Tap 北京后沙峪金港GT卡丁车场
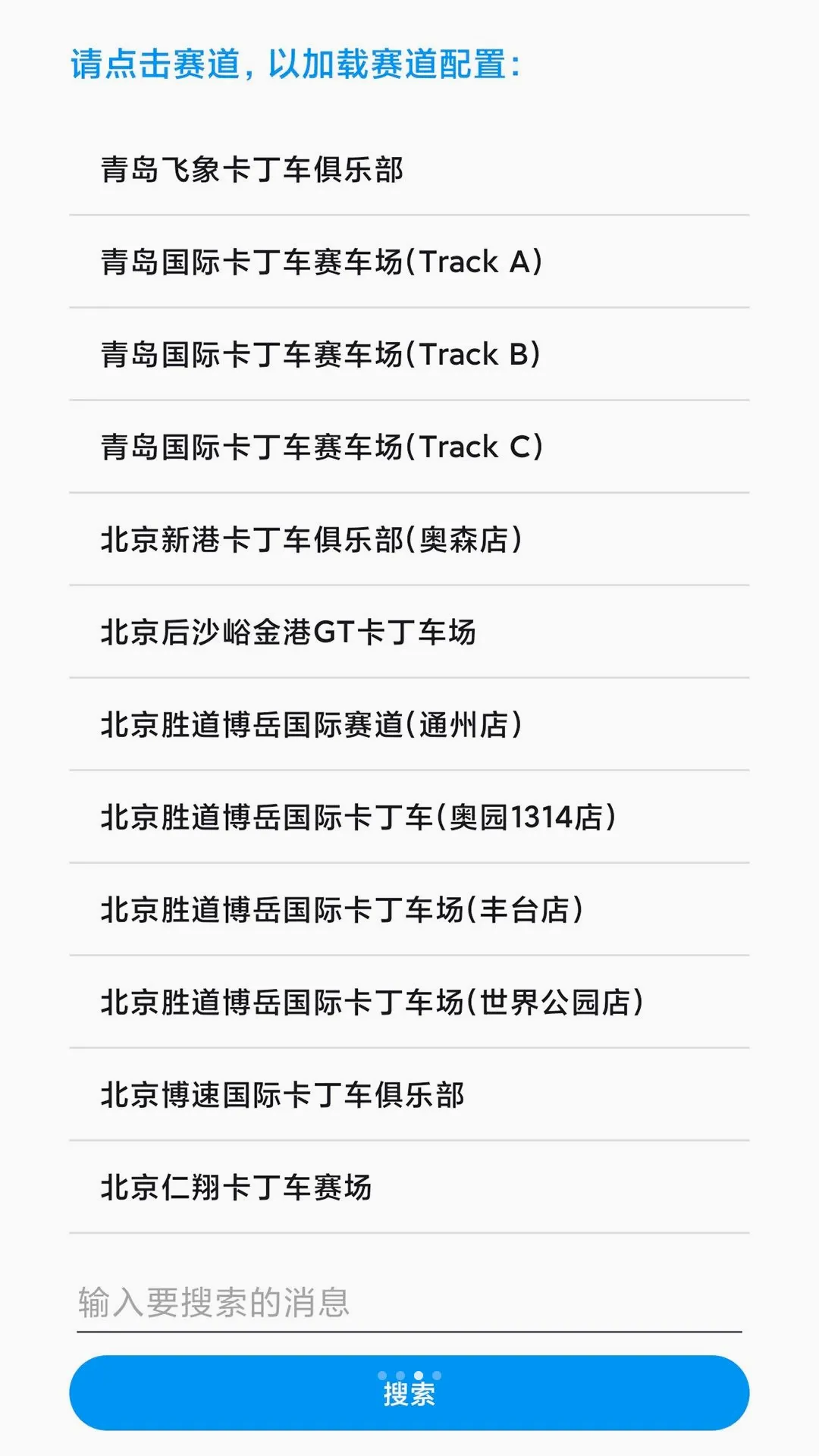 click(x=409, y=632)
